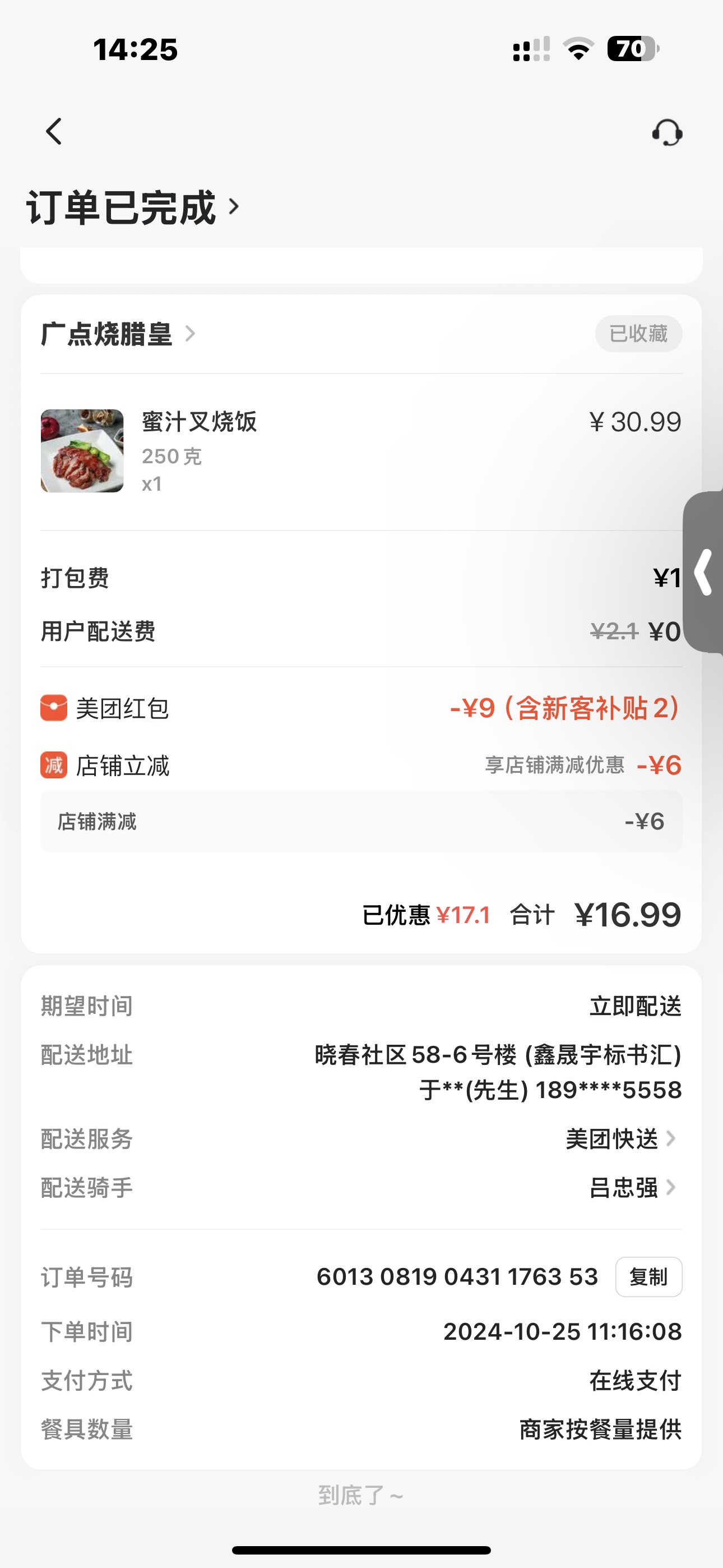Tap the 已收藏 favorited button

pos(638,334)
